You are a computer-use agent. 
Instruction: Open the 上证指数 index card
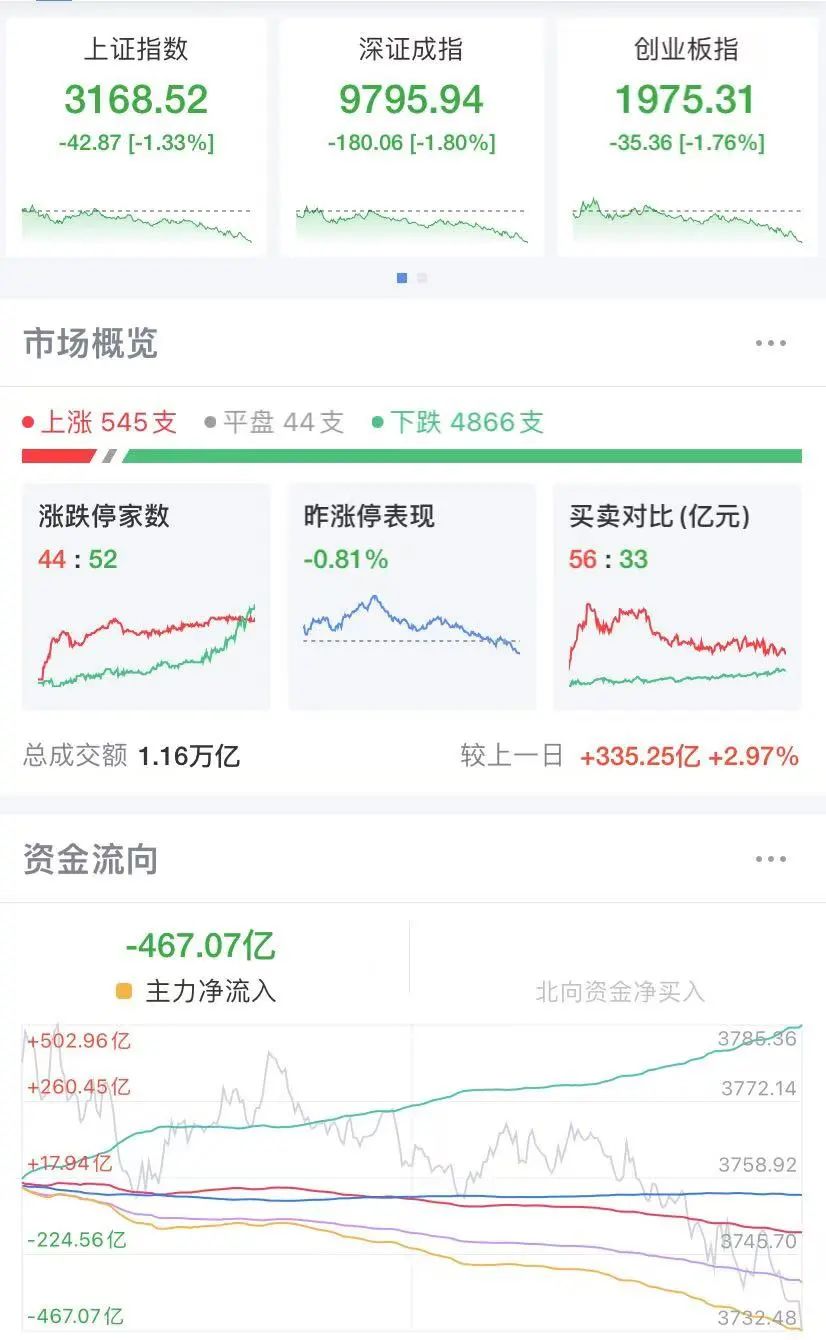click(136, 135)
